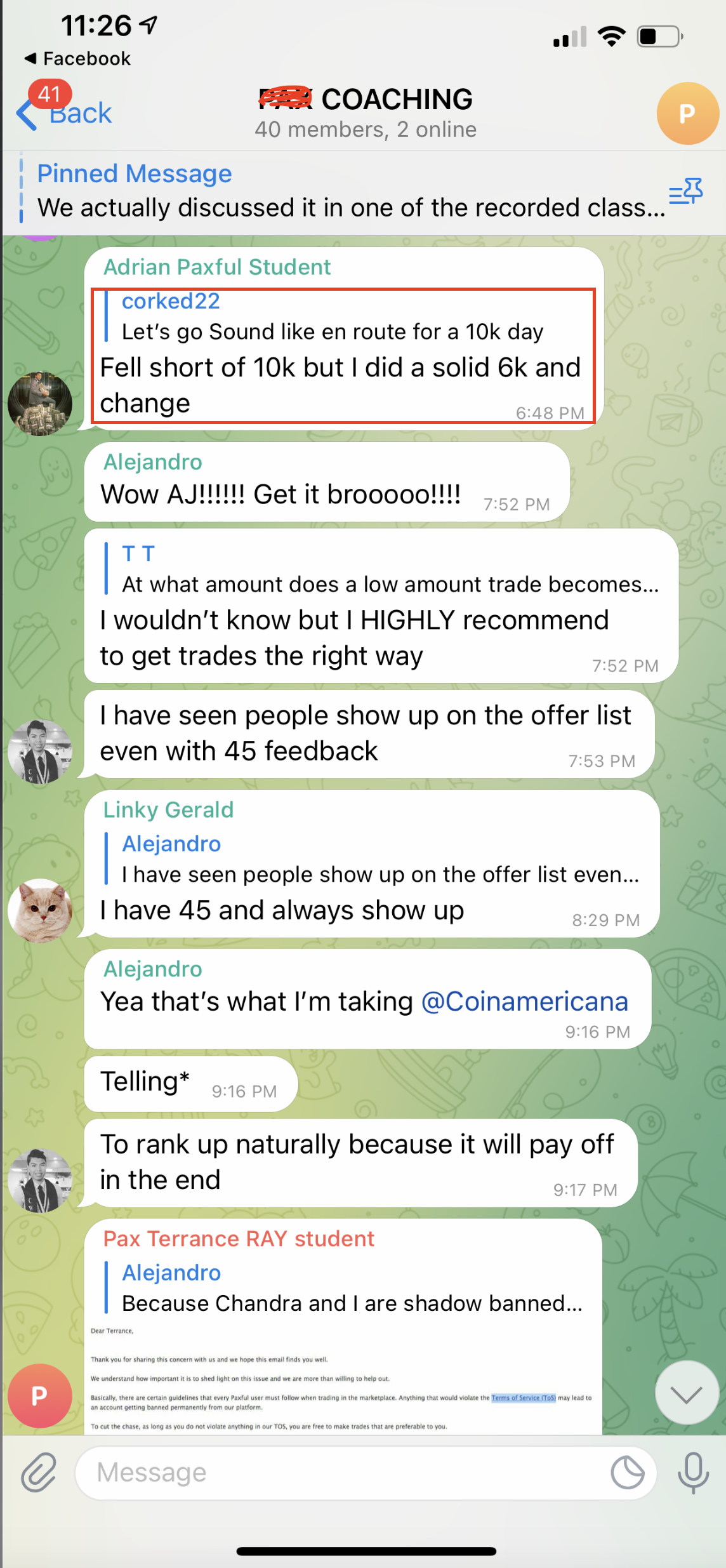Tap sender name Pax Terrance RAY student
Screen dimensions: 726x1568
[239, 1239]
